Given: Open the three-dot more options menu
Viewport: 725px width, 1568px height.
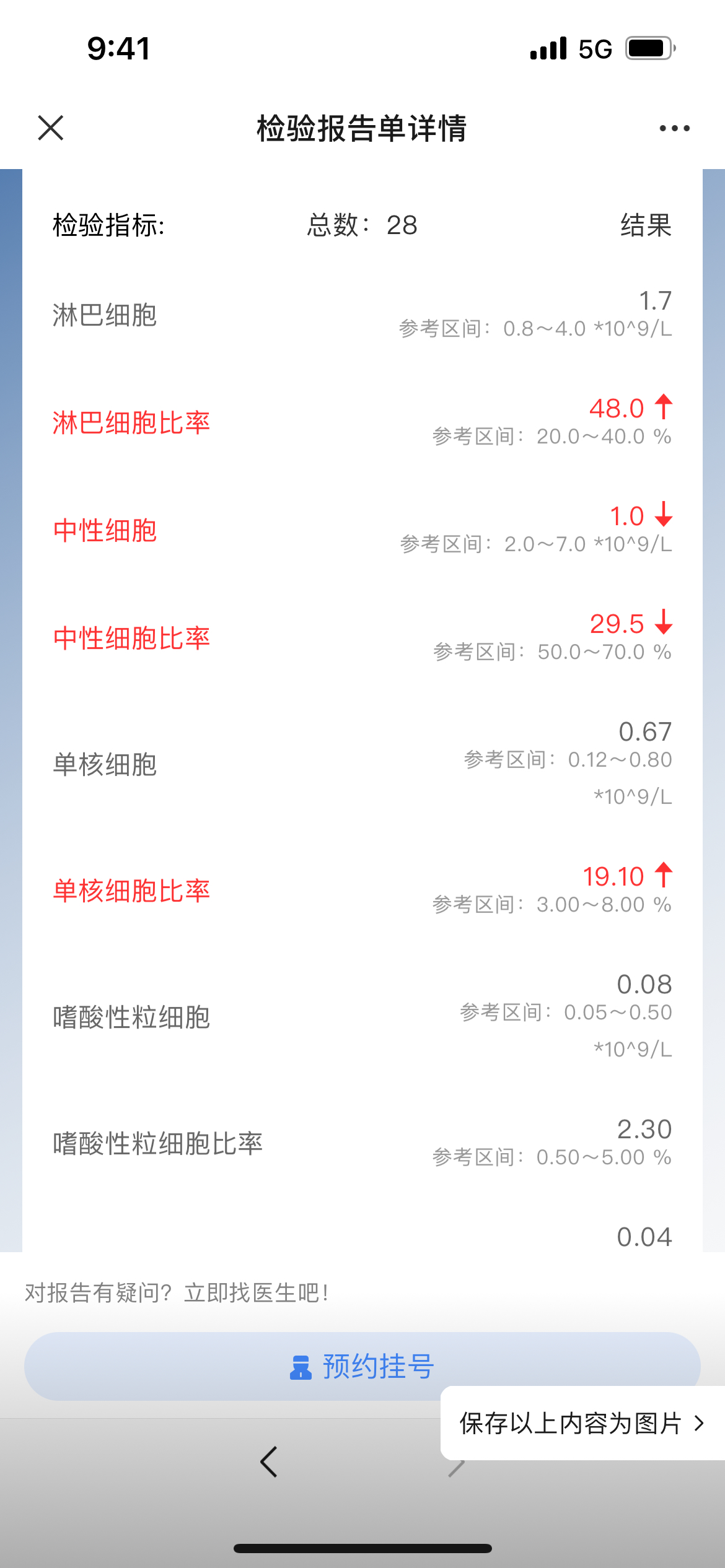Looking at the screenshot, I should point(674,128).
